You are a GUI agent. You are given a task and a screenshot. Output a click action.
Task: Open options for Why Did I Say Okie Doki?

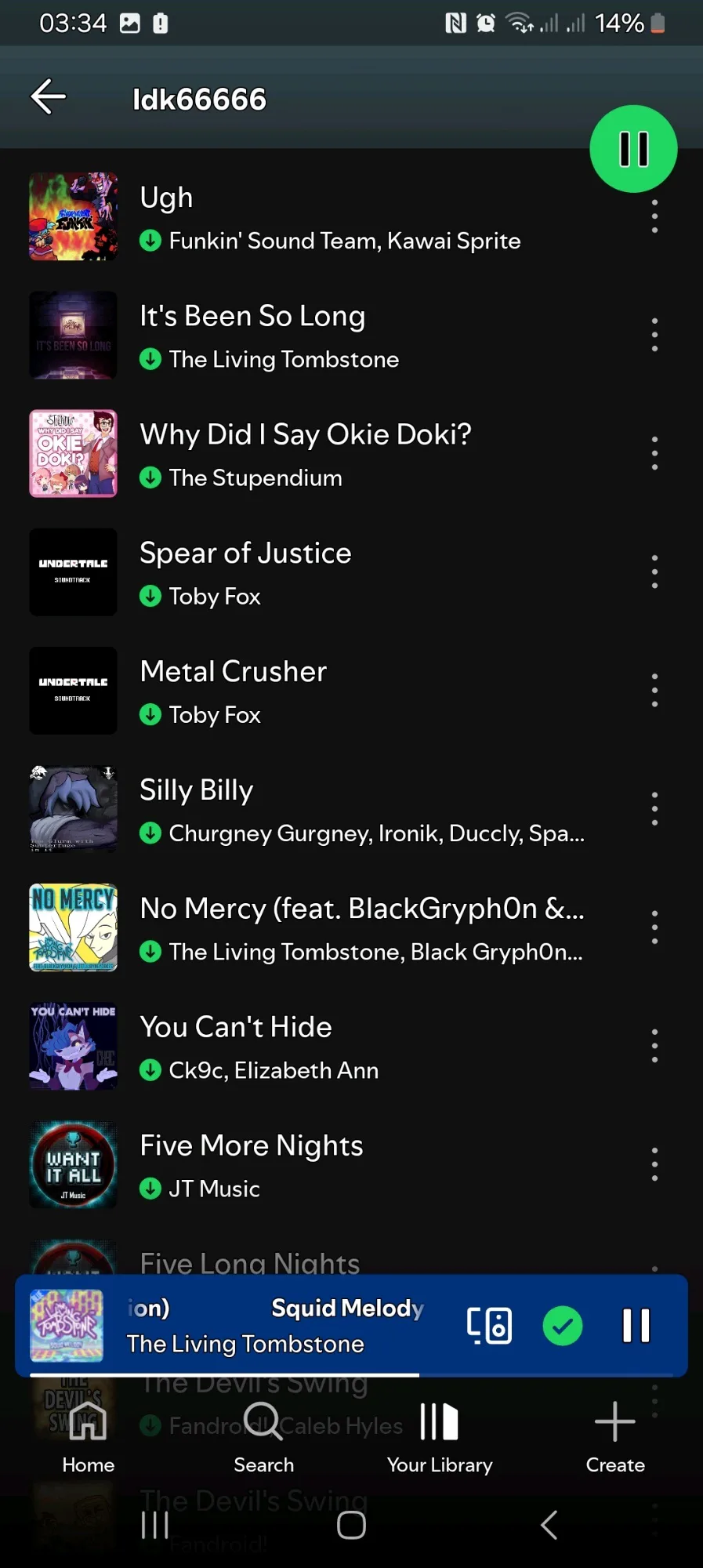point(654,453)
